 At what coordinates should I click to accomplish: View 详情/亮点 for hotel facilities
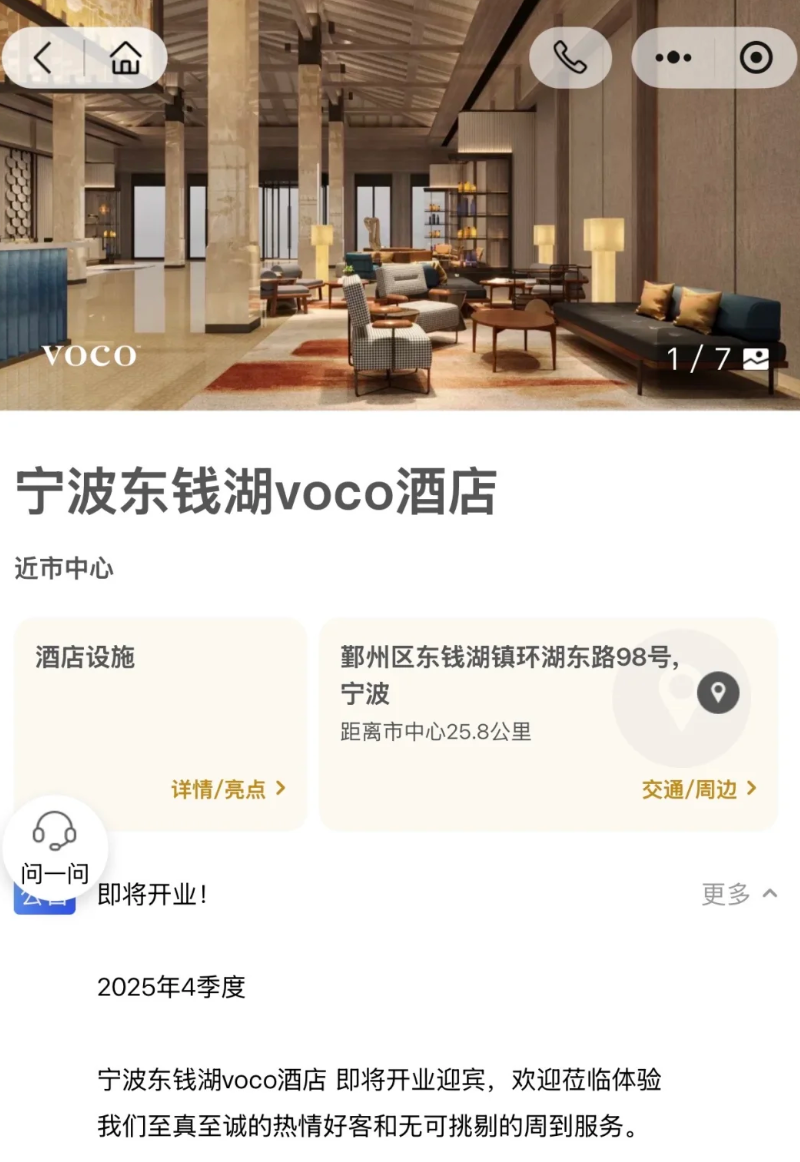pyautogui.click(x=228, y=789)
